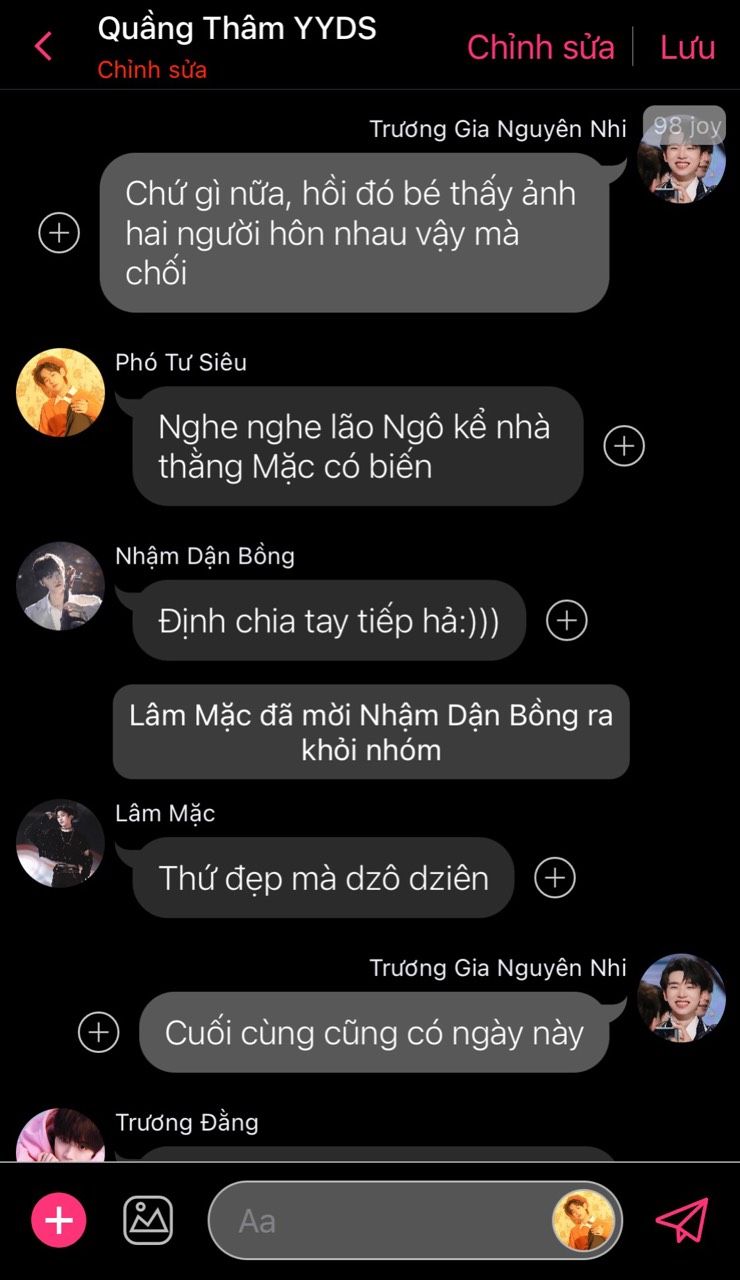Screen dimensions: 740x1280
Task: Send the message with paper plane
Action: 681,1220
